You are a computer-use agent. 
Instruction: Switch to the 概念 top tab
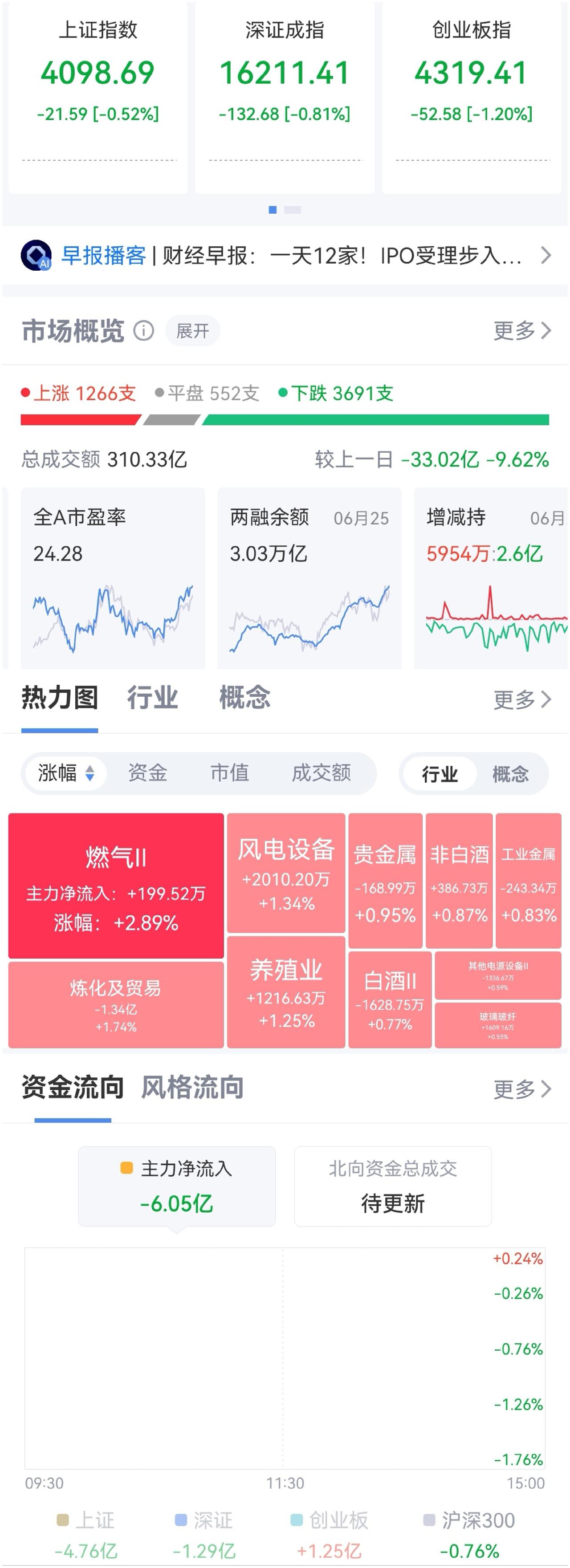point(245,698)
